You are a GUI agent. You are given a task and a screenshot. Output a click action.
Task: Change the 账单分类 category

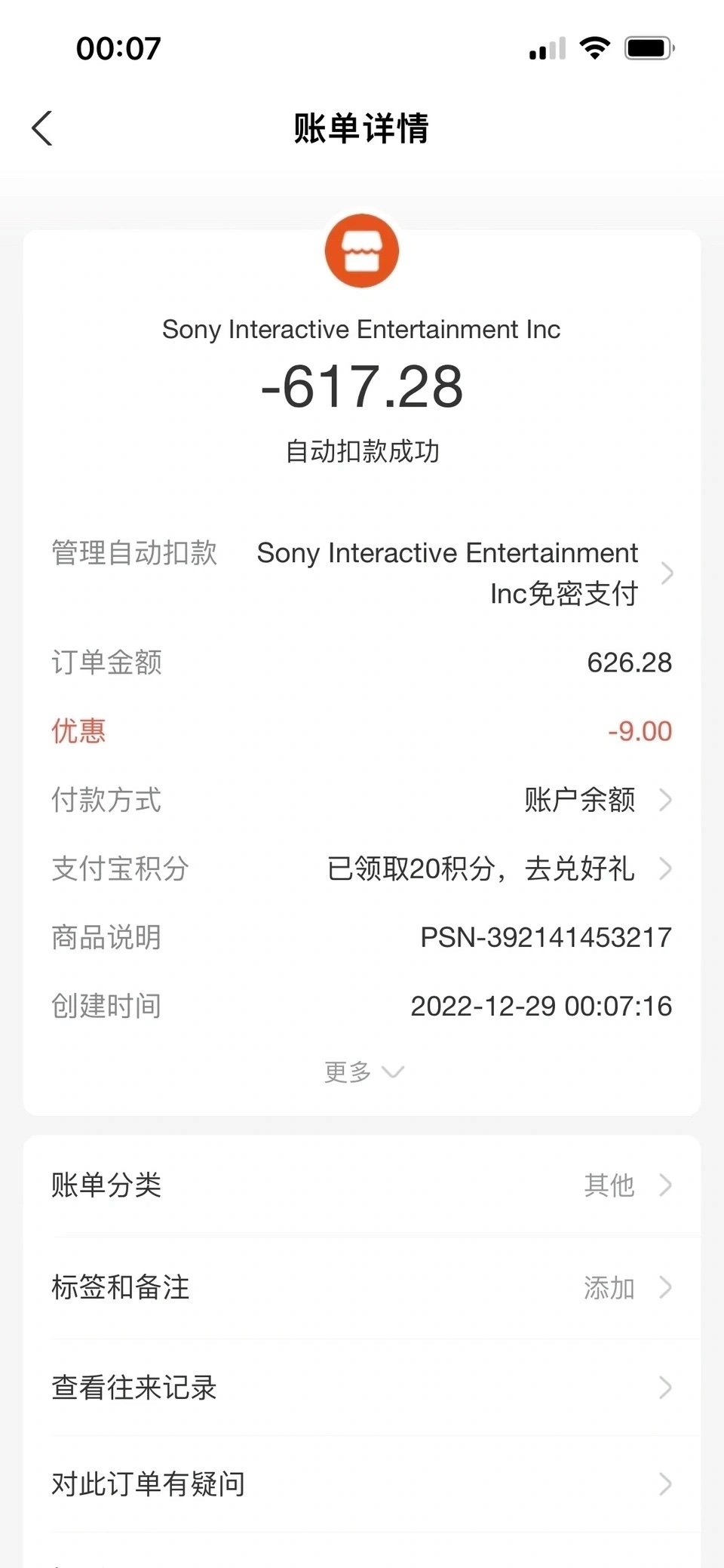362,1185
